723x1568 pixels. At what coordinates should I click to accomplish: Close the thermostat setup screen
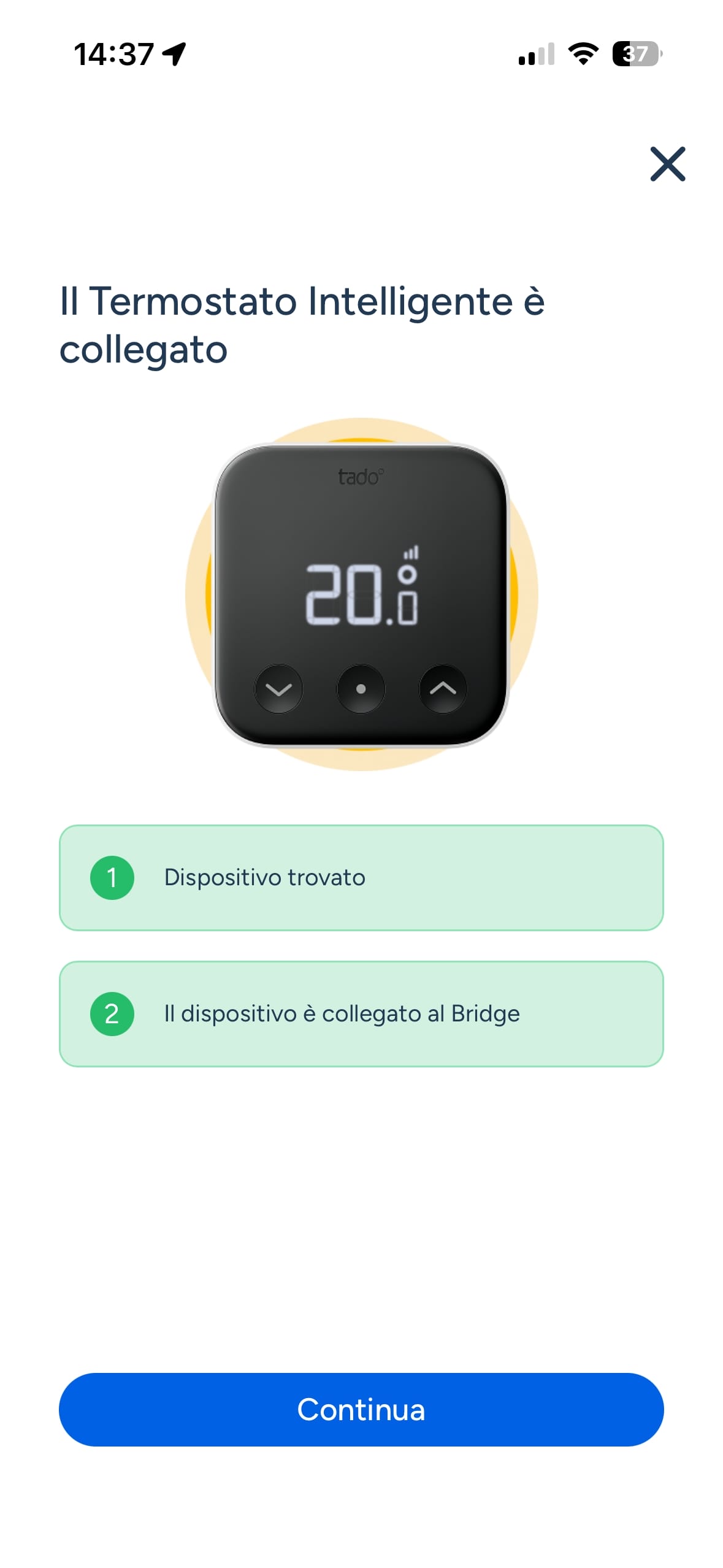point(667,164)
